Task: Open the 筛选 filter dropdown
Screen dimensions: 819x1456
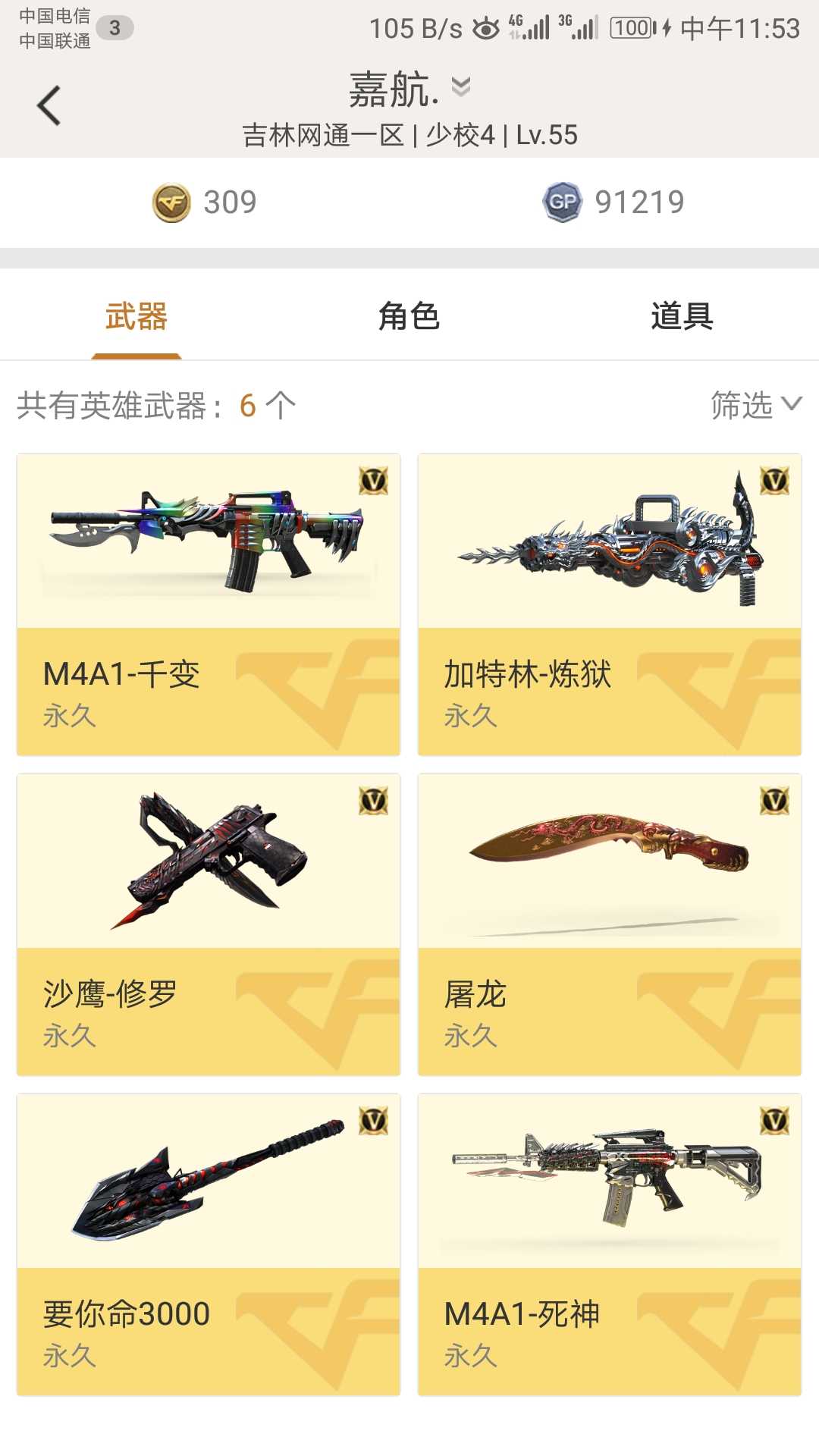Action: click(756, 405)
